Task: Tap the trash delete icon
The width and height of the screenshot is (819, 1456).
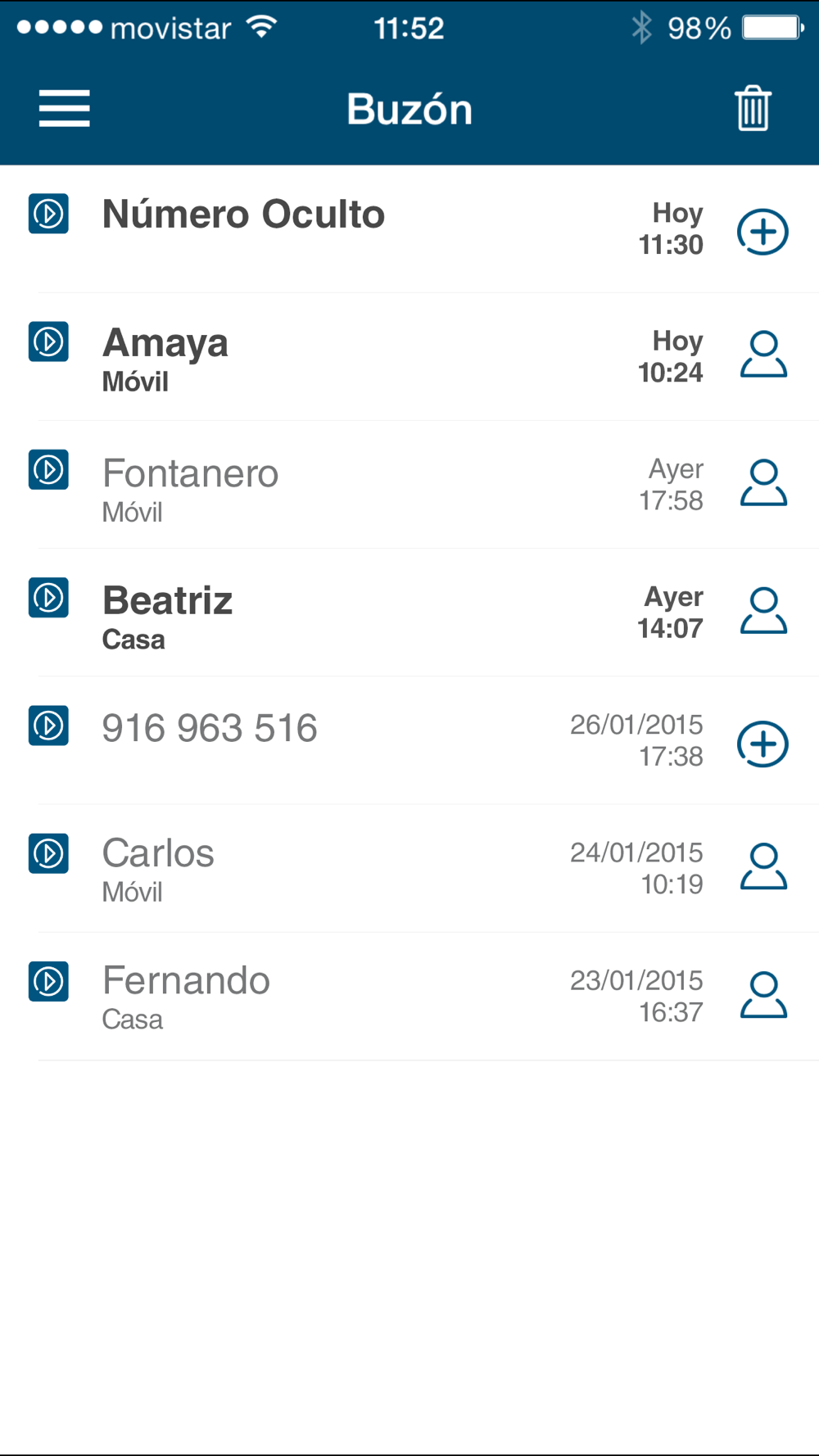Action: (753, 108)
